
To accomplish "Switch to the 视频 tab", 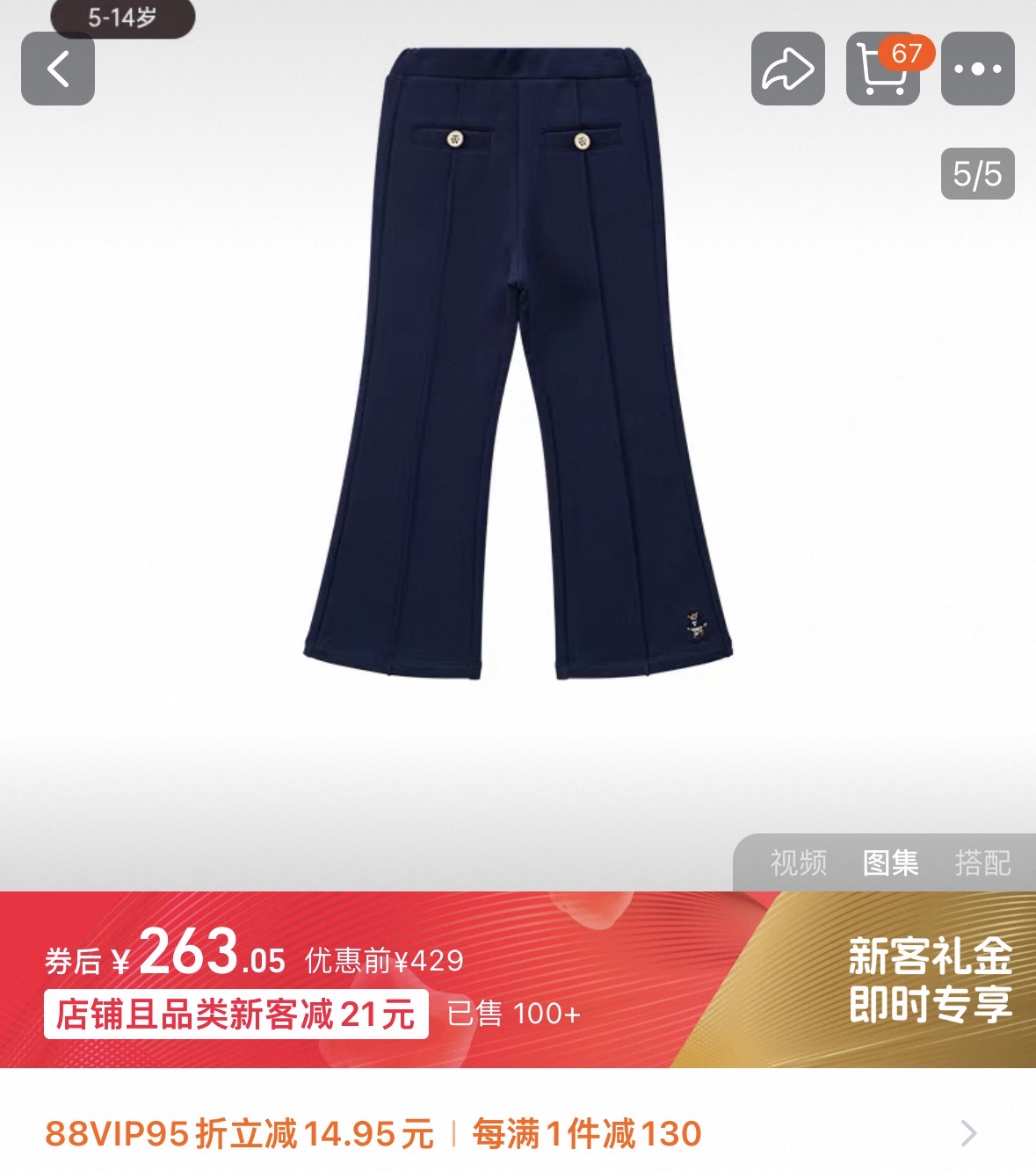I will [799, 862].
